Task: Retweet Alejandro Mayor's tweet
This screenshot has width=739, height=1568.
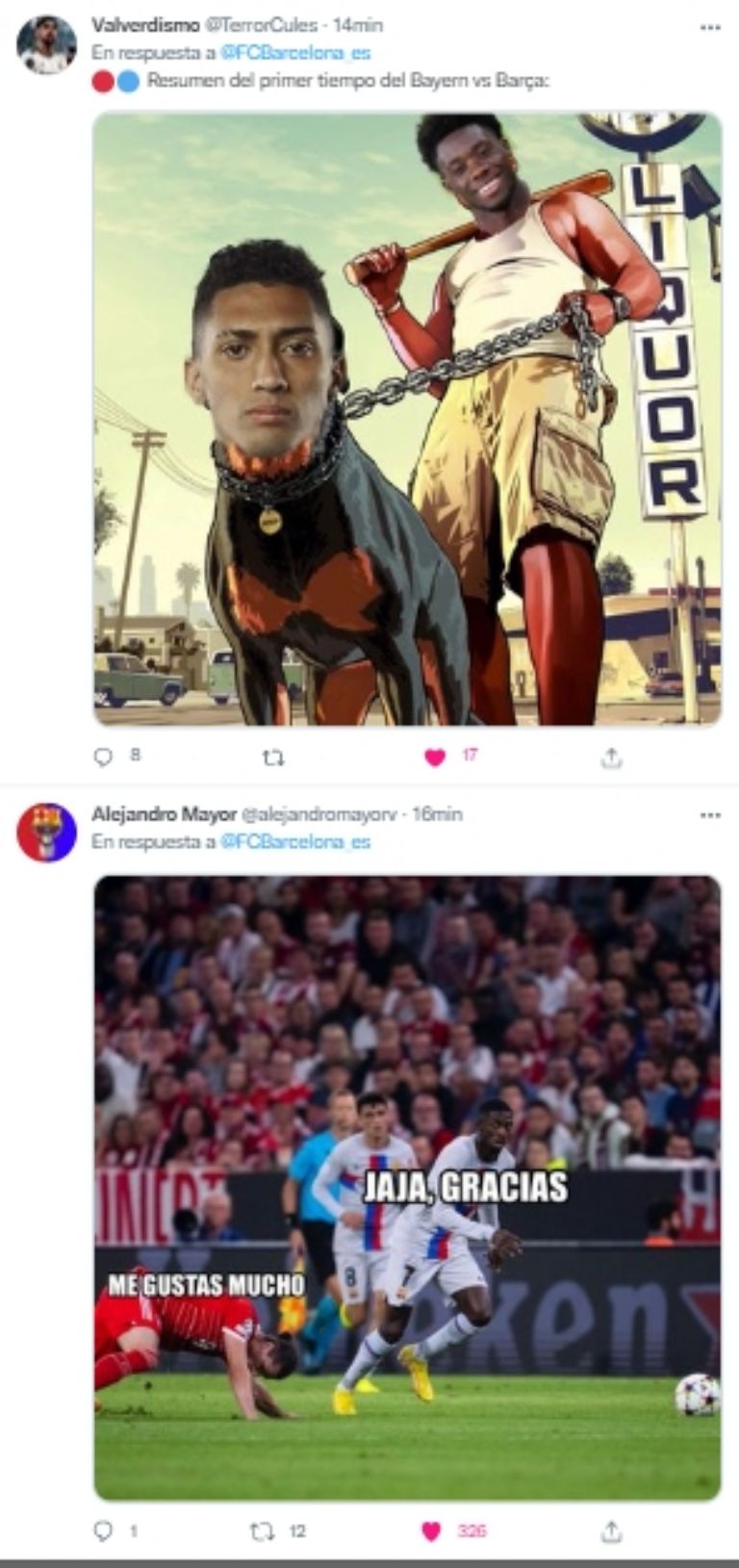Action: tap(262, 1530)
